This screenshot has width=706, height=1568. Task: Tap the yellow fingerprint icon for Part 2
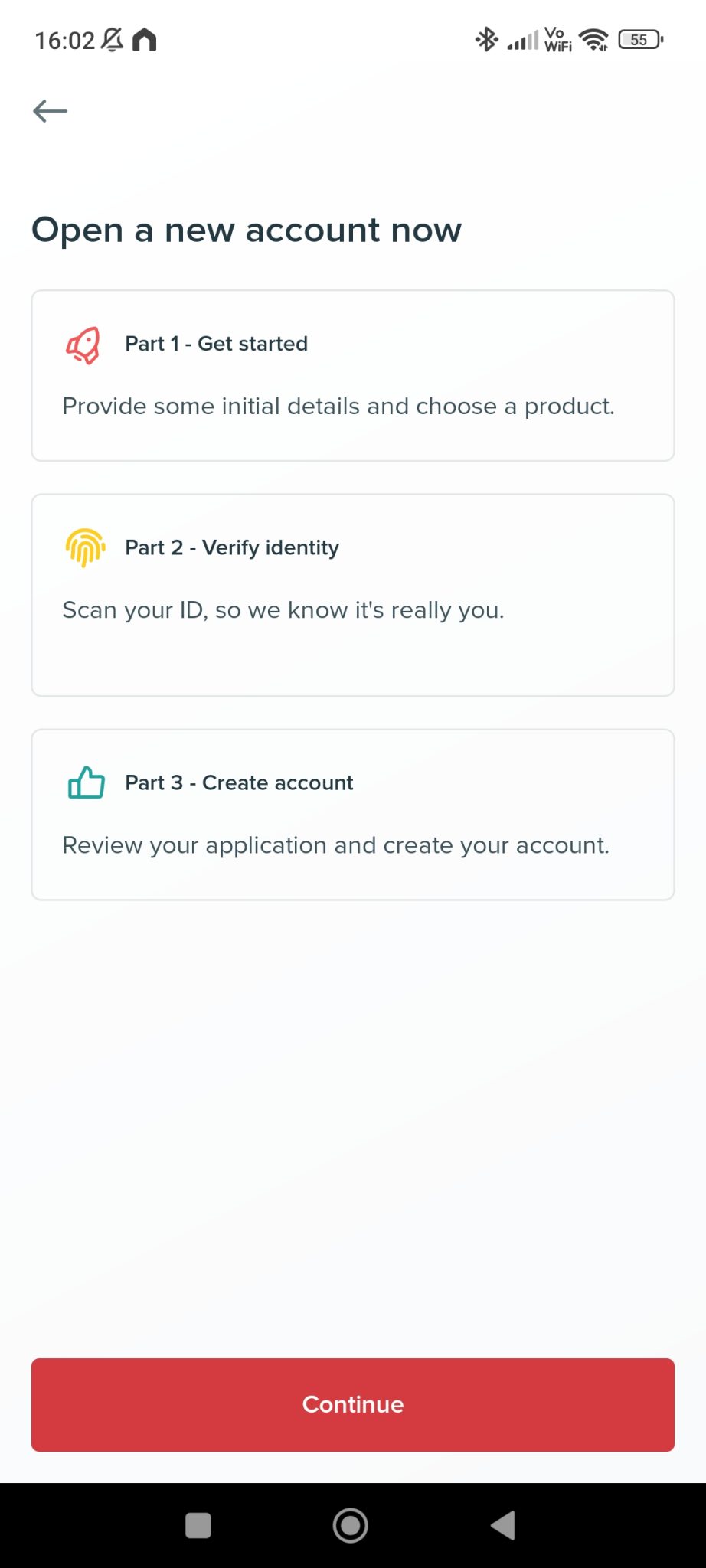click(x=84, y=547)
